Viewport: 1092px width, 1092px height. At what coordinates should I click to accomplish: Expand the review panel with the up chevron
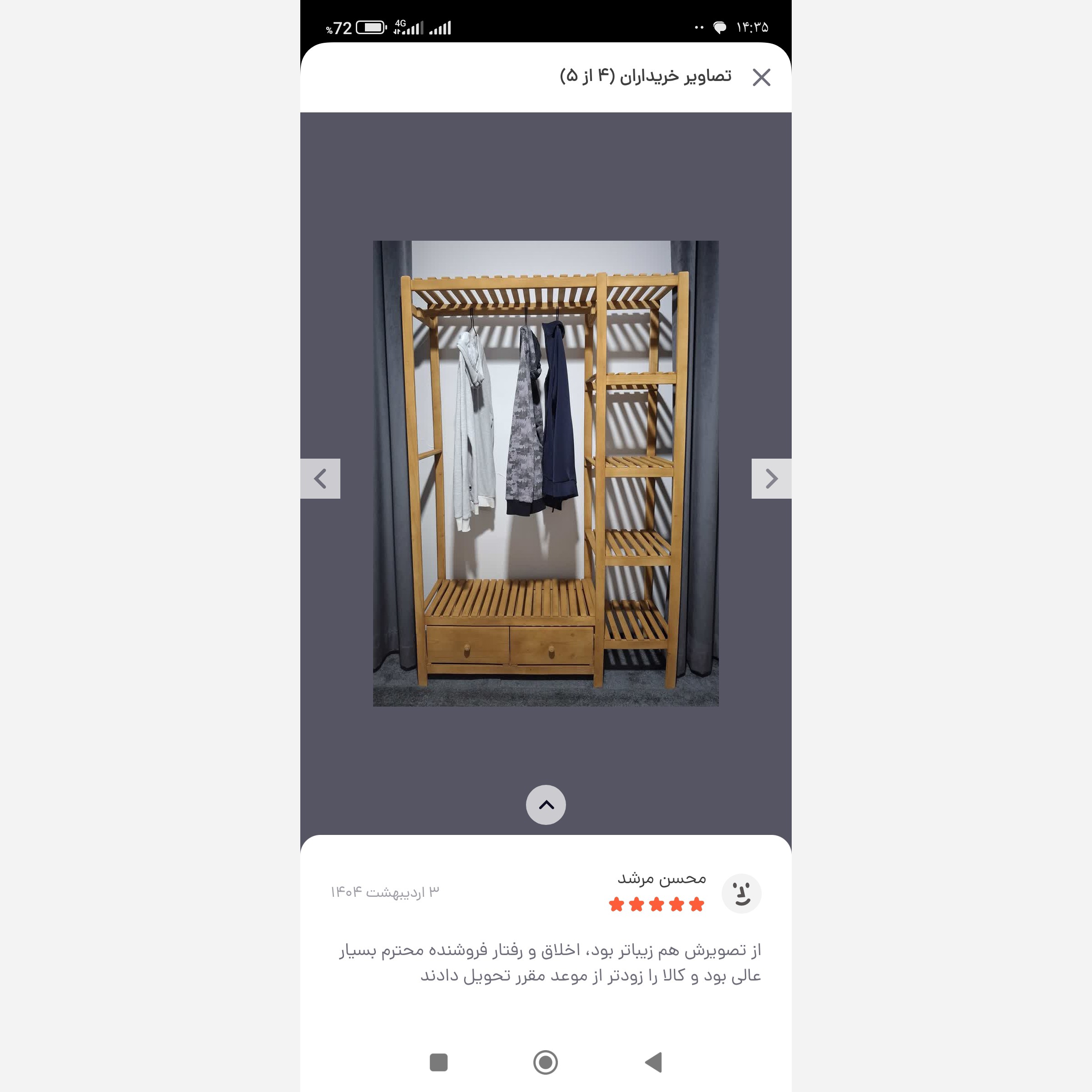pos(546,804)
